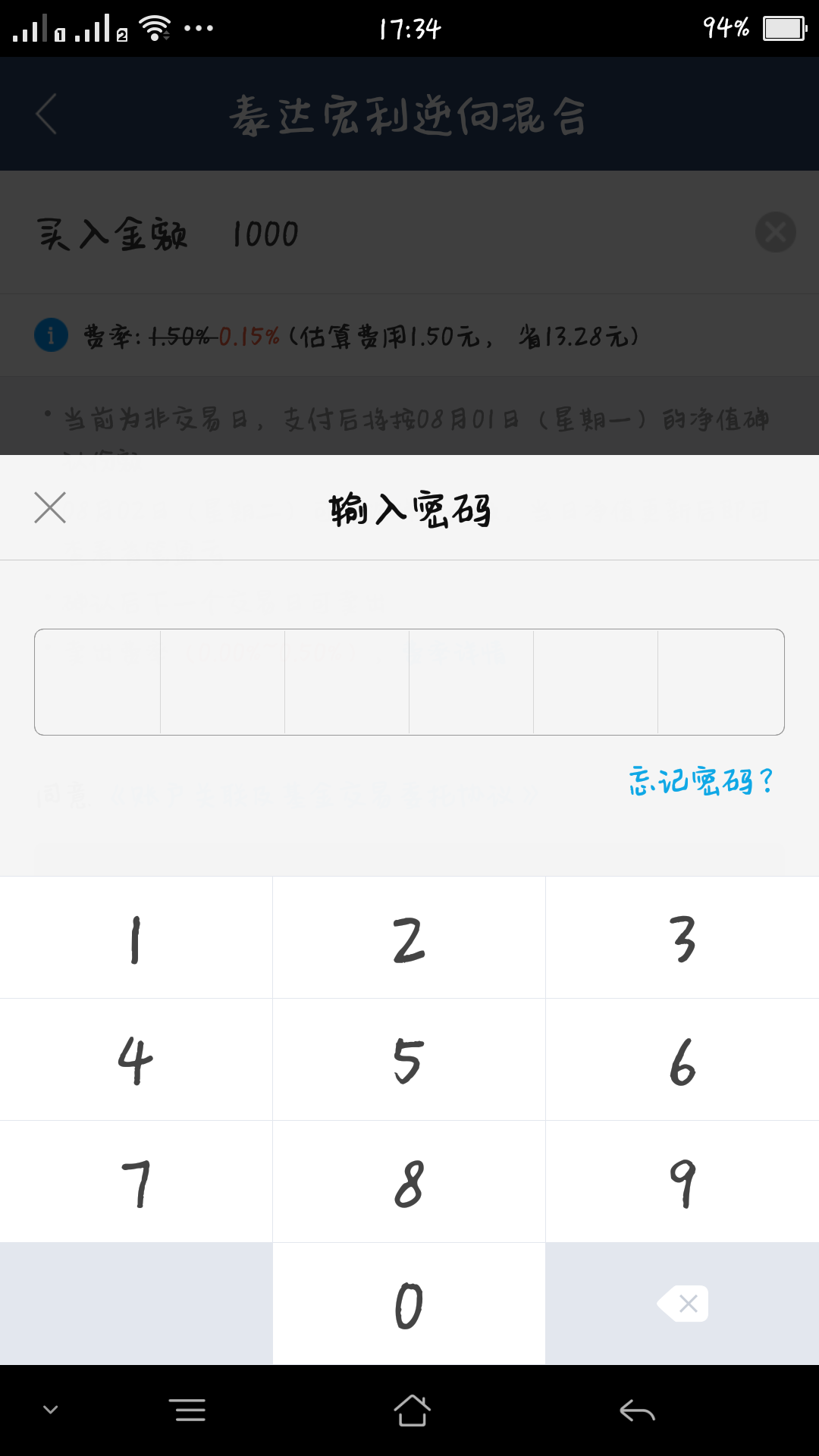Enter digit 2 on the keypad
This screenshot has width=819, height=1456.
tap(409, 937)
